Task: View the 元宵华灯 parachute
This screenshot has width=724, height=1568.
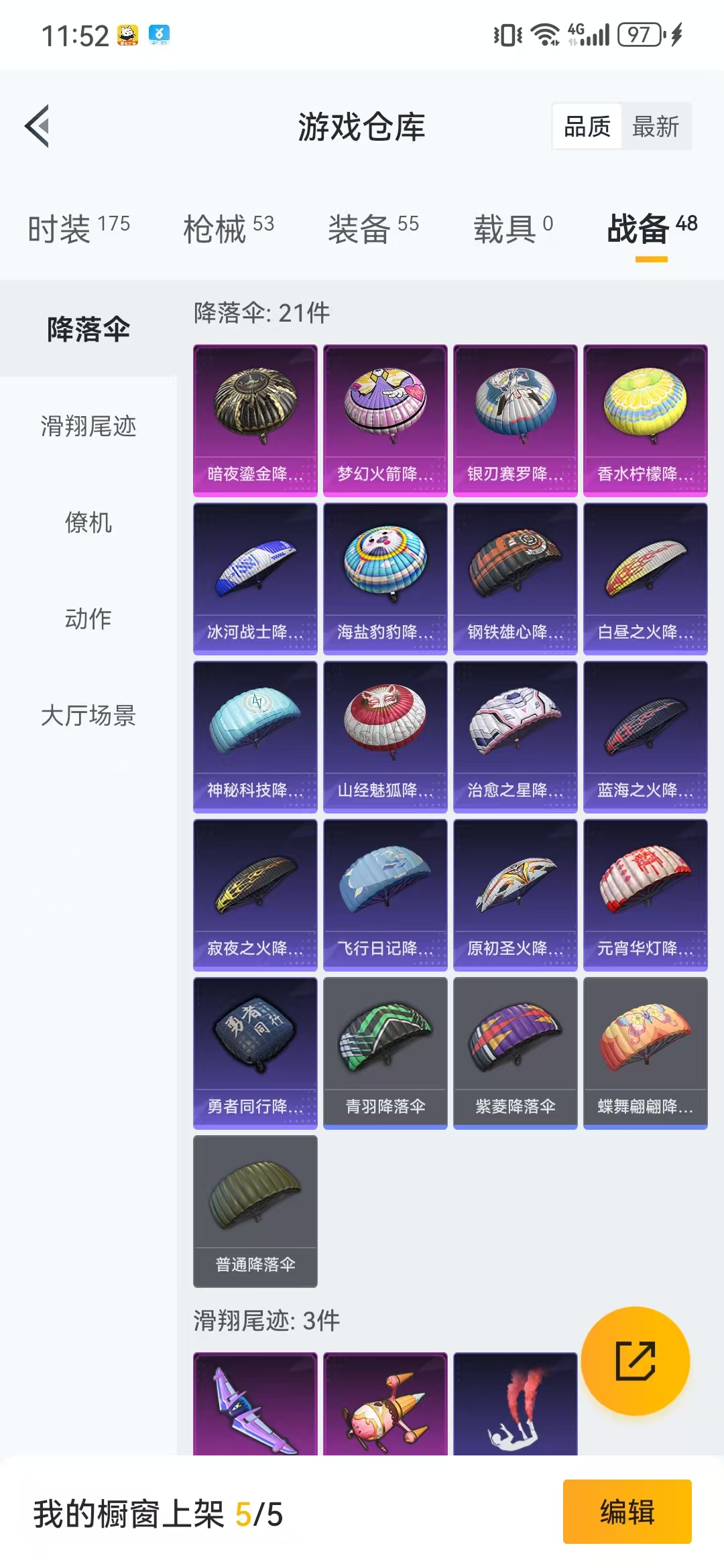Action: (646, 895)
